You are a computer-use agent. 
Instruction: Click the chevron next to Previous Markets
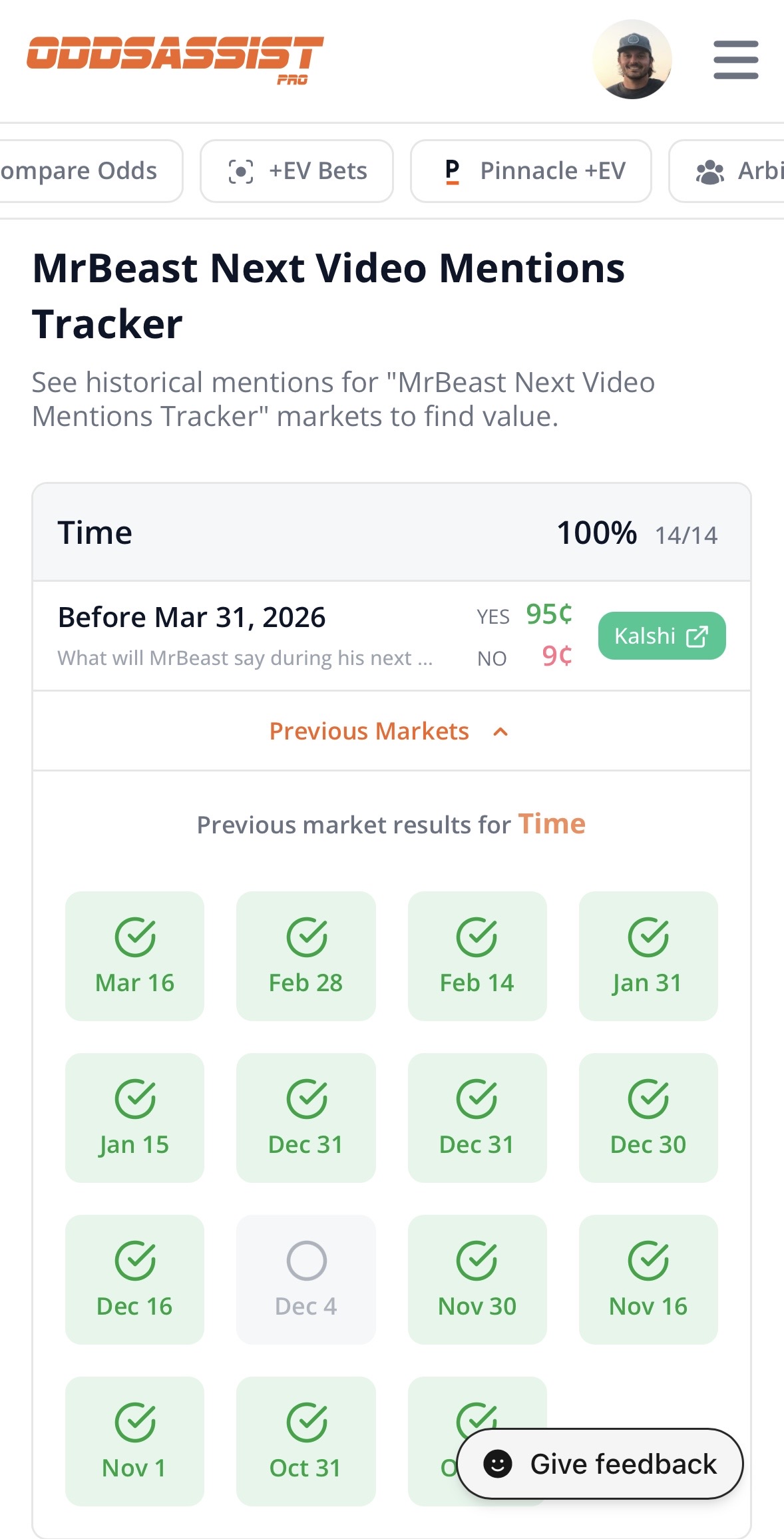[x=500, y=732]
